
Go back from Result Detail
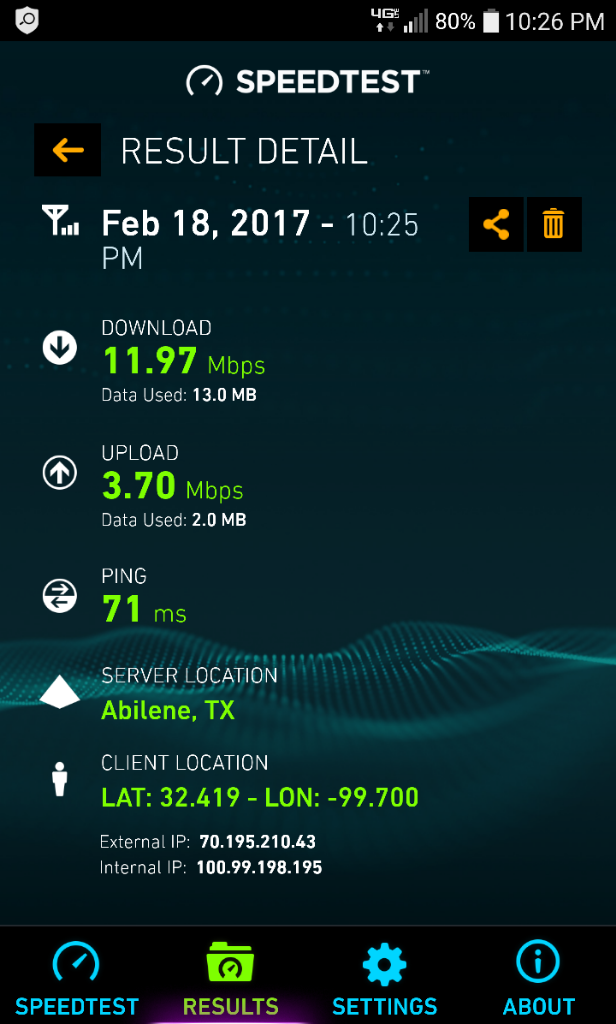pyautogui.click(x=67, y=150)
